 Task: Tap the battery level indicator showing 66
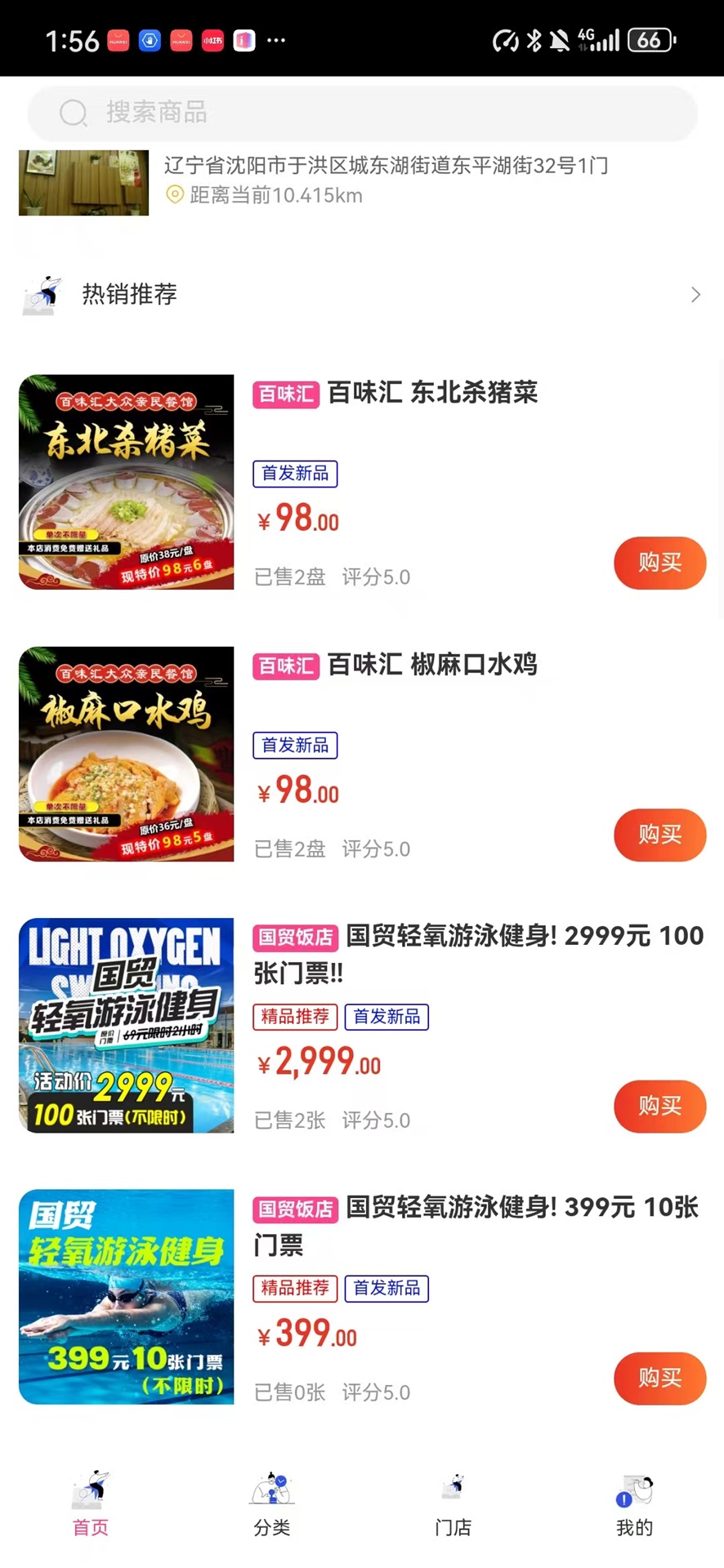pyautogui.click(x=650, y=41)
